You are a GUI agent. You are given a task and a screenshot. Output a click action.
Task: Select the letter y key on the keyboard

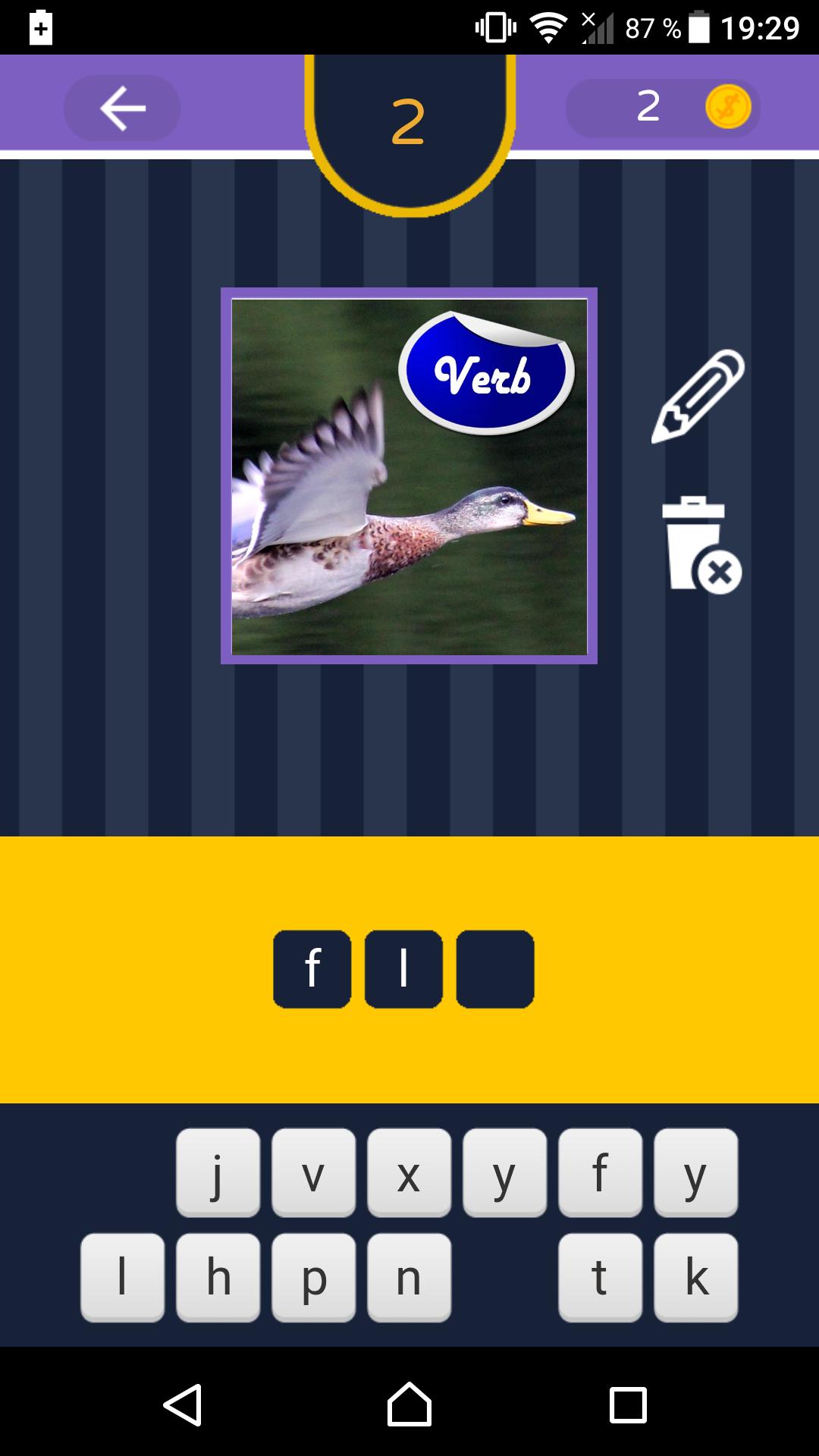click(505, 1174)
